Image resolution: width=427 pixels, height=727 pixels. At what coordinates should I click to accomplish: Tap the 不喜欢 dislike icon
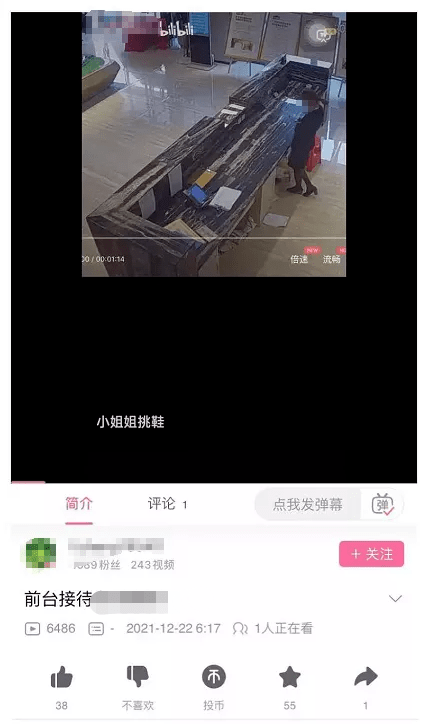click(x=138, y=676)
